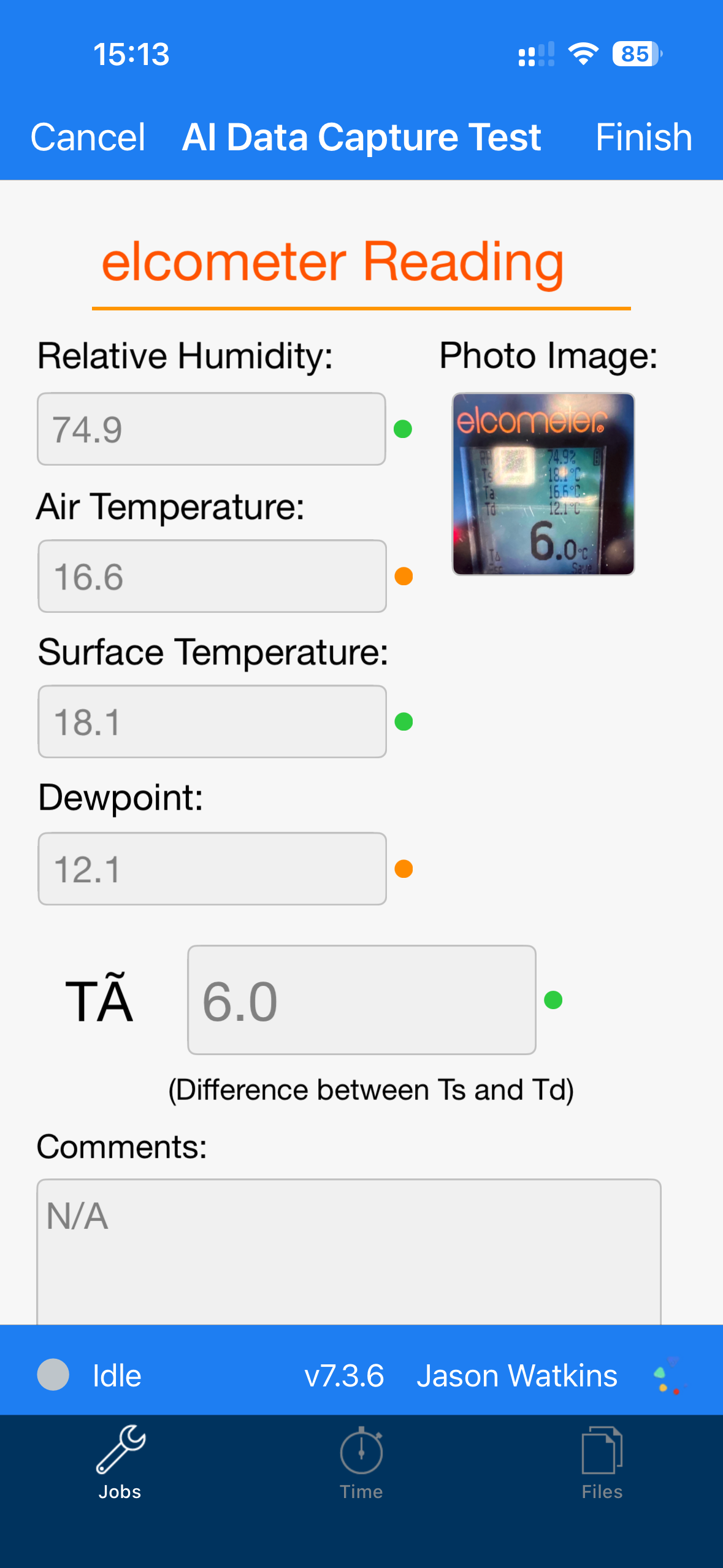
Task: Switch to the Time tab
Action: click(x=361, y=1463)
